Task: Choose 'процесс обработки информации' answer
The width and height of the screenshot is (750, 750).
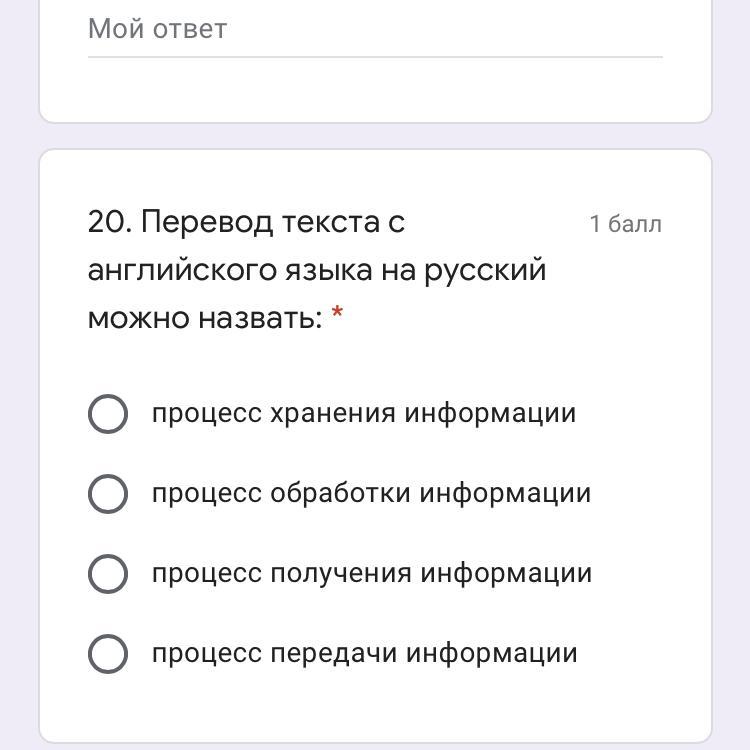Action: point(108,494)
